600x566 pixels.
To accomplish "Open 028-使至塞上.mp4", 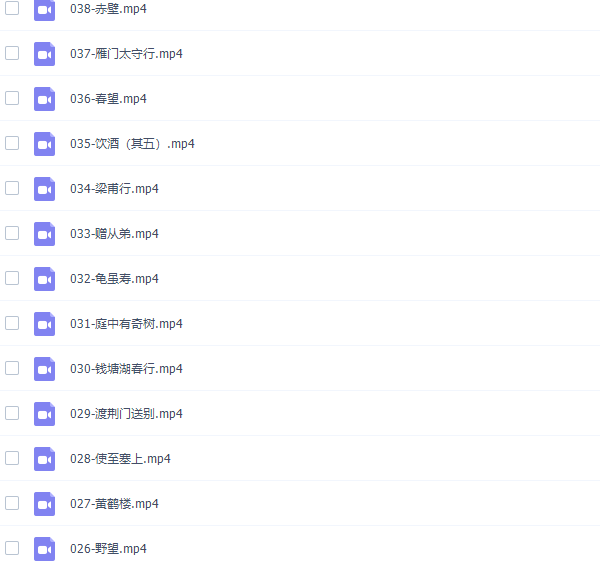I will click(x=120, y=459).
